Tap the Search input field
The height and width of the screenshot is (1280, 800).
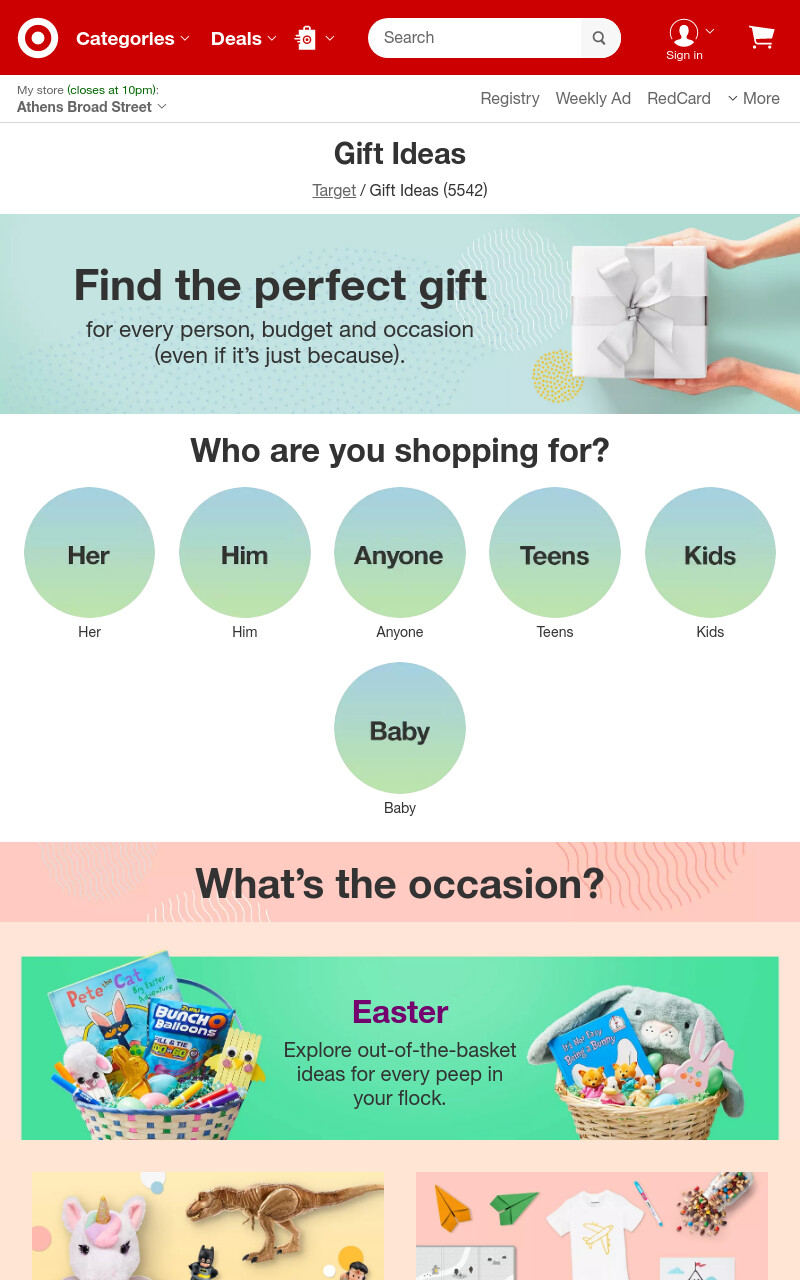475,38
